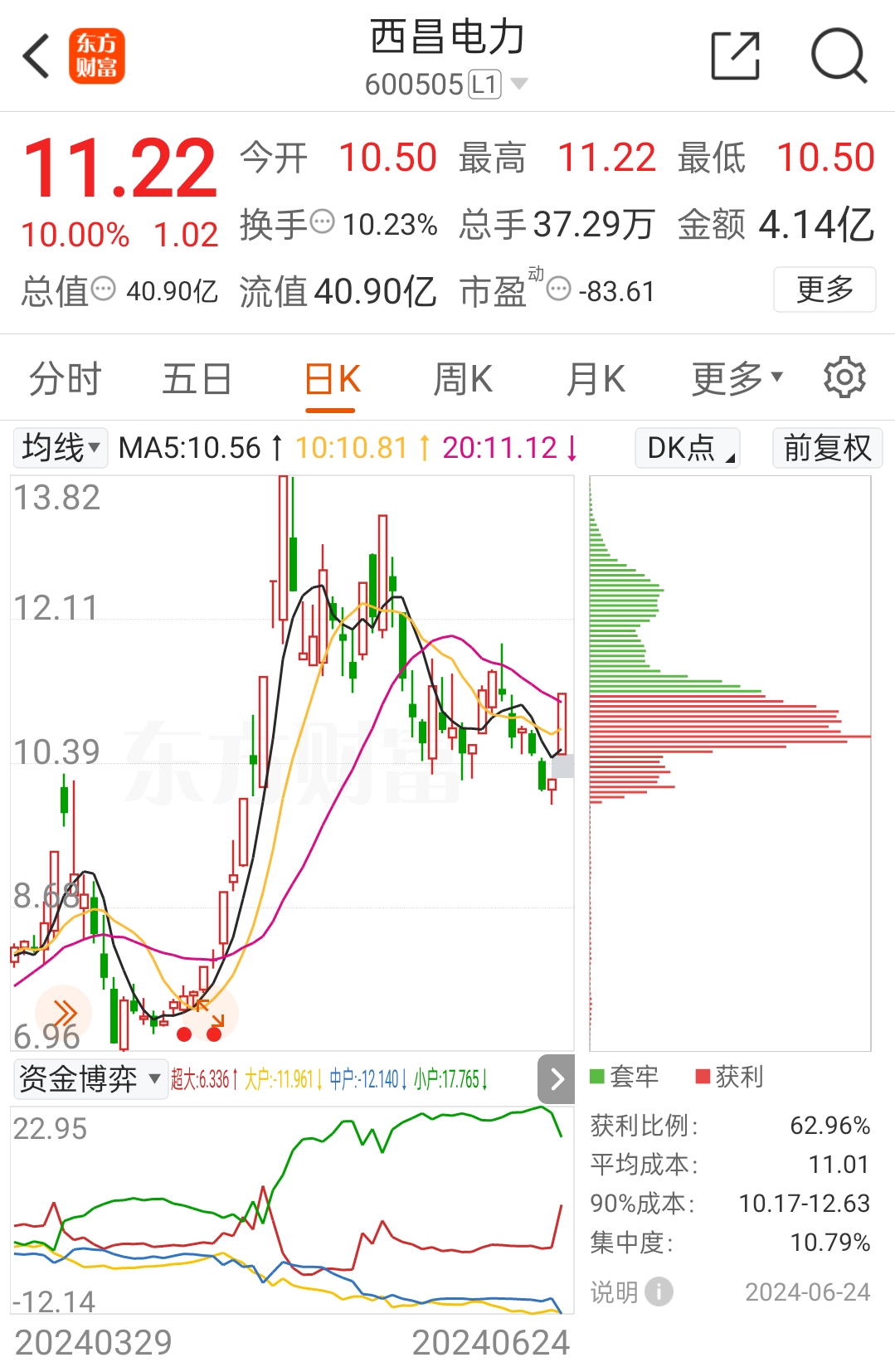Switch to the 日K tab

tap(330, 377)
